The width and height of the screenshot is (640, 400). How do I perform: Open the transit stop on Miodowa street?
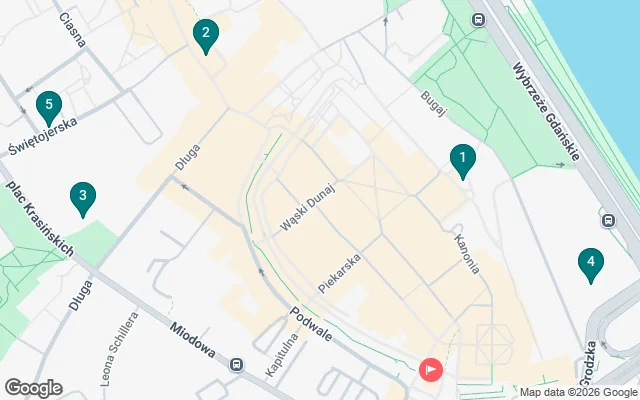coord(236,365)
